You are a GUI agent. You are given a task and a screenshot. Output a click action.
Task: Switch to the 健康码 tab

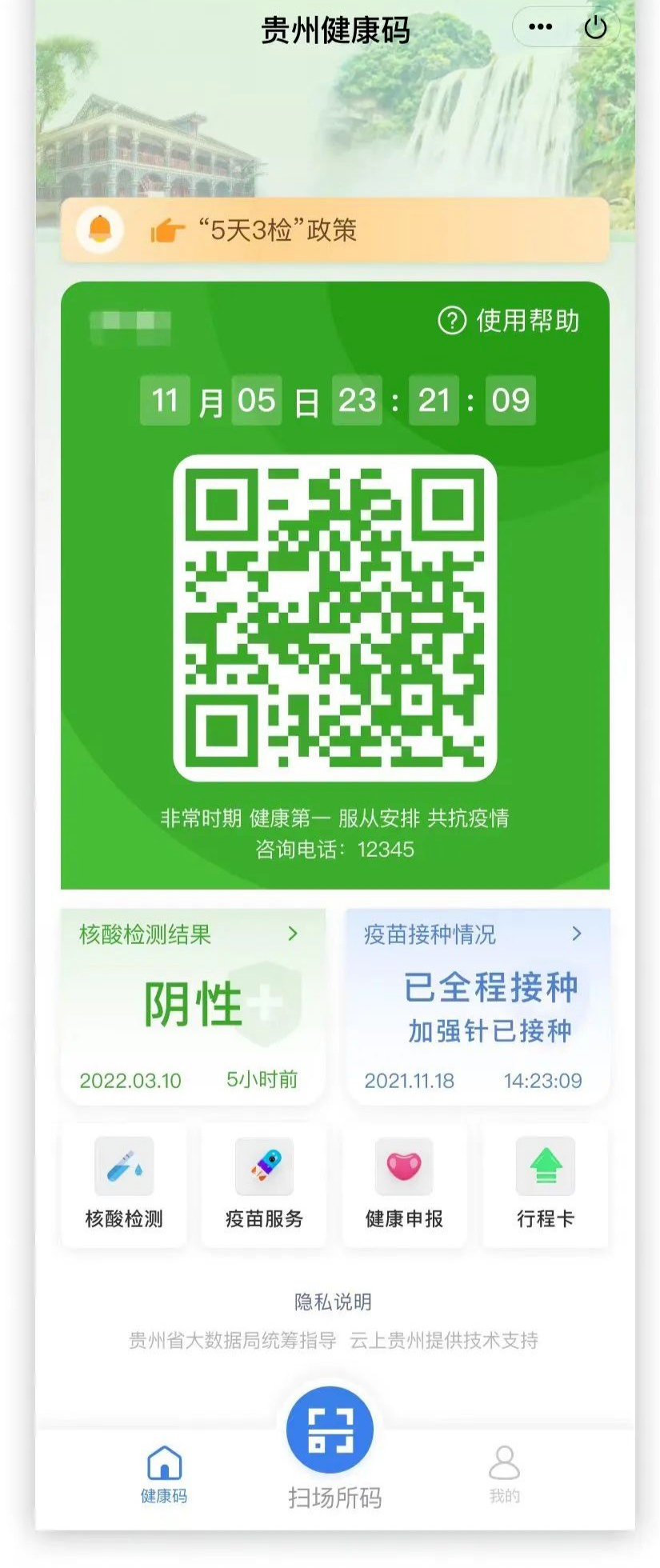tap(164, 1474)
